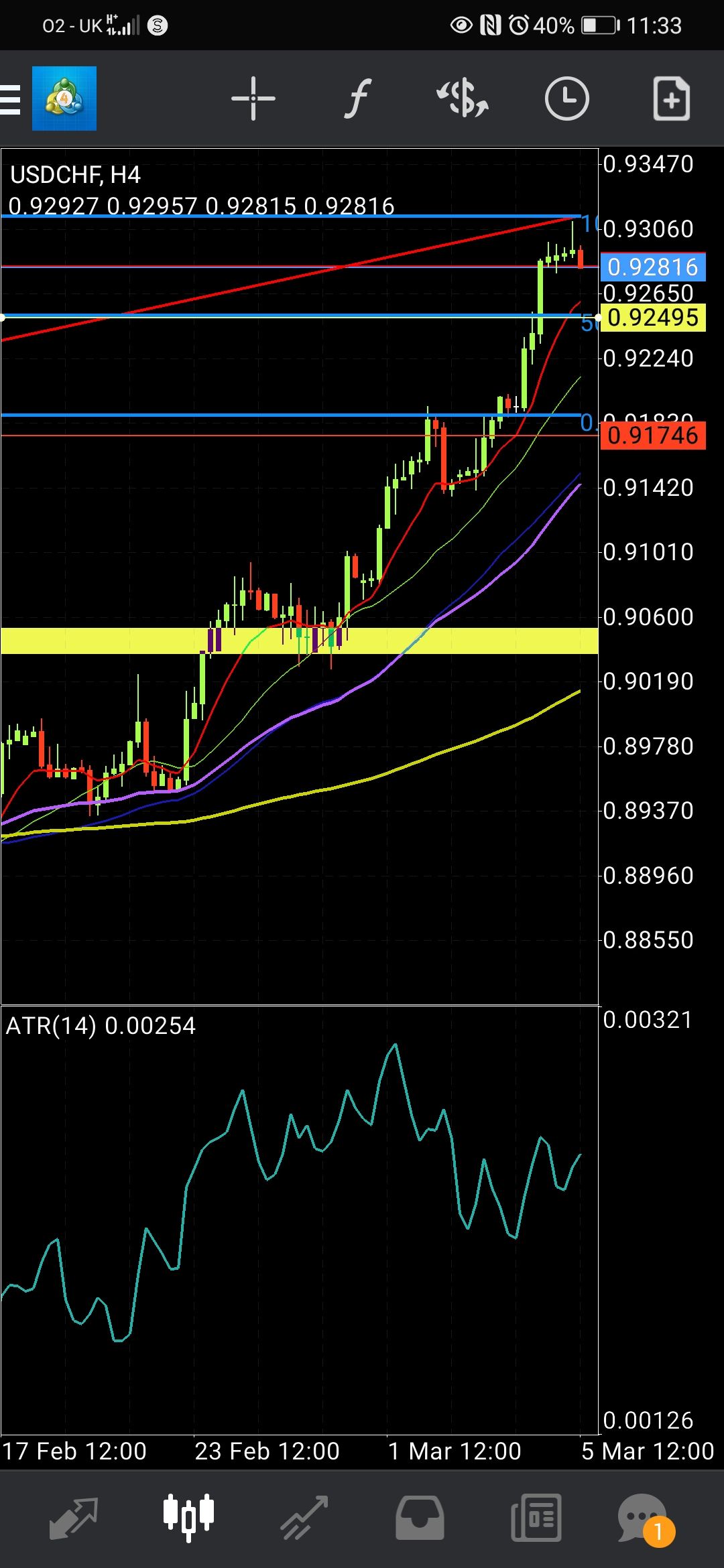Open the News tab
Image resolution: width=724 pixels, height=1568 pixels.
click(536, 1518)
